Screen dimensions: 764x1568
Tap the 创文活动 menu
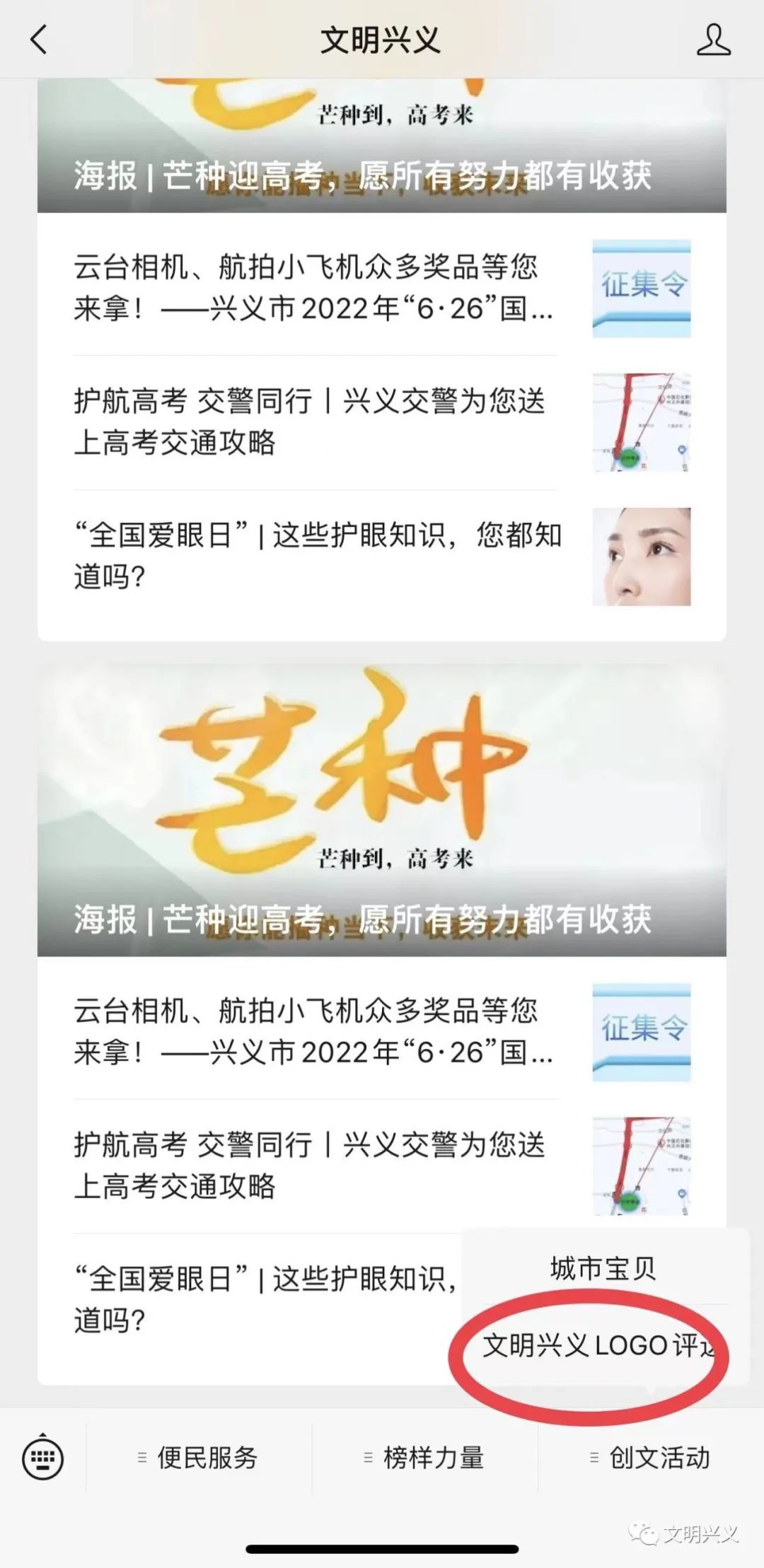651,1458
